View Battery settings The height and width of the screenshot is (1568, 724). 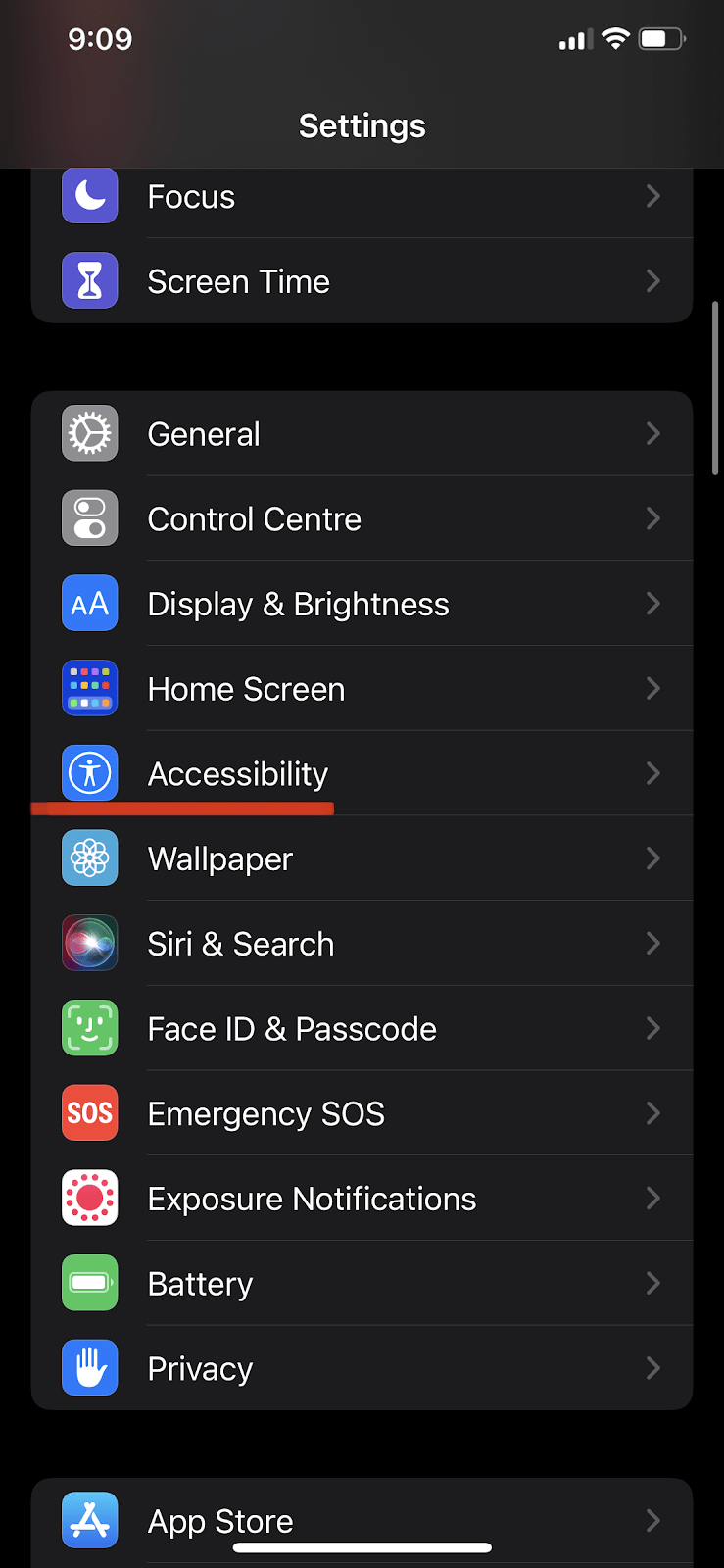point(362,1283)
